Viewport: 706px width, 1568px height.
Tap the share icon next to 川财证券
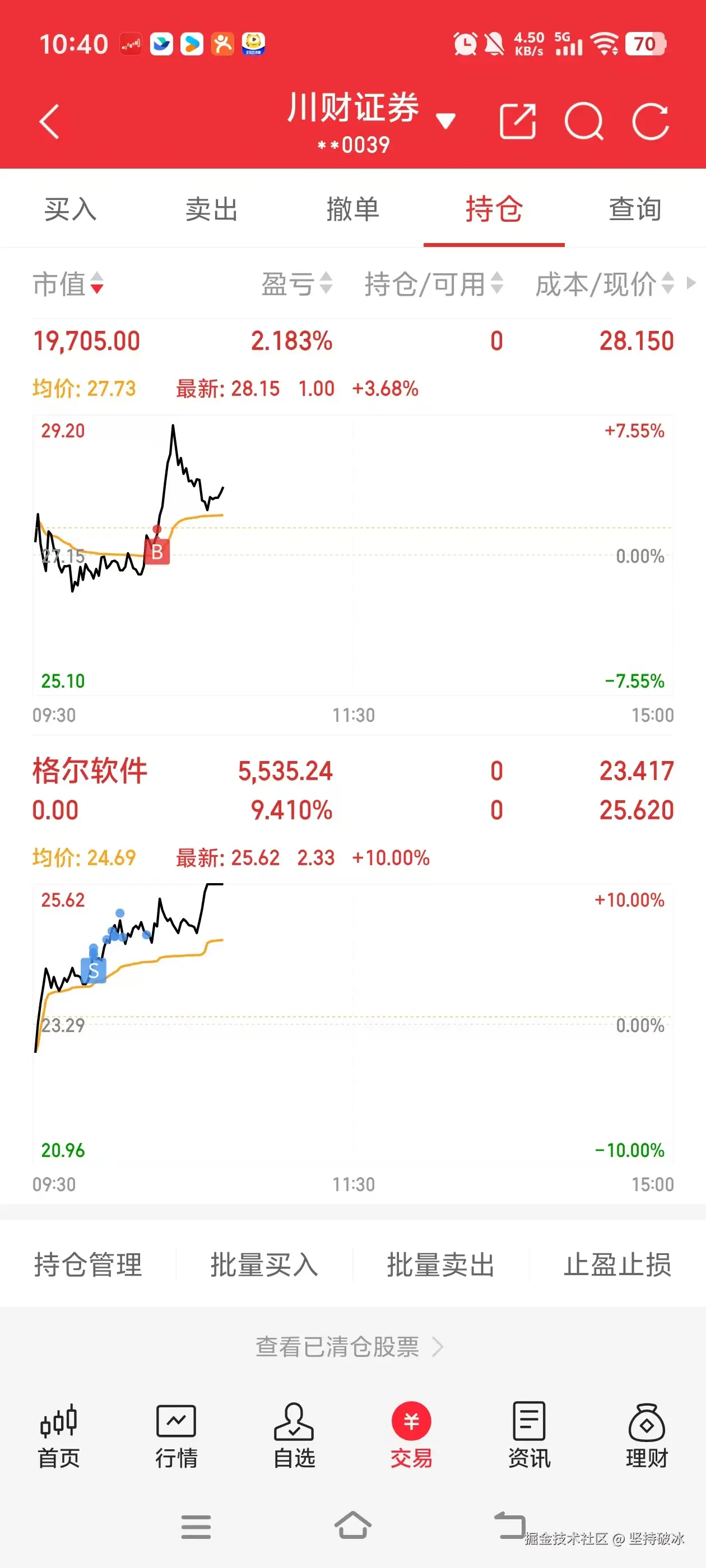tap(517, 121)
